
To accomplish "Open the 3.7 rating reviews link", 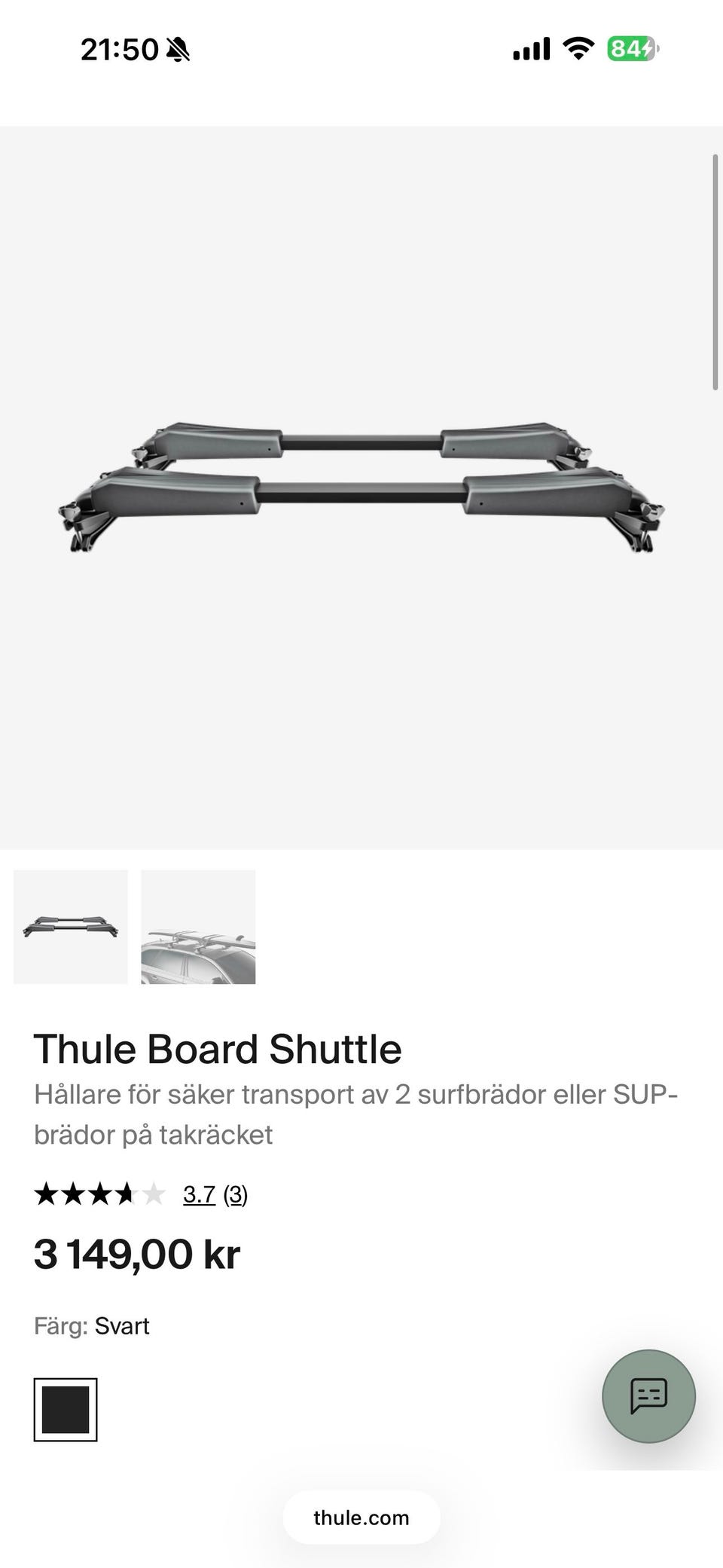I will click(x=215, y=1194).
